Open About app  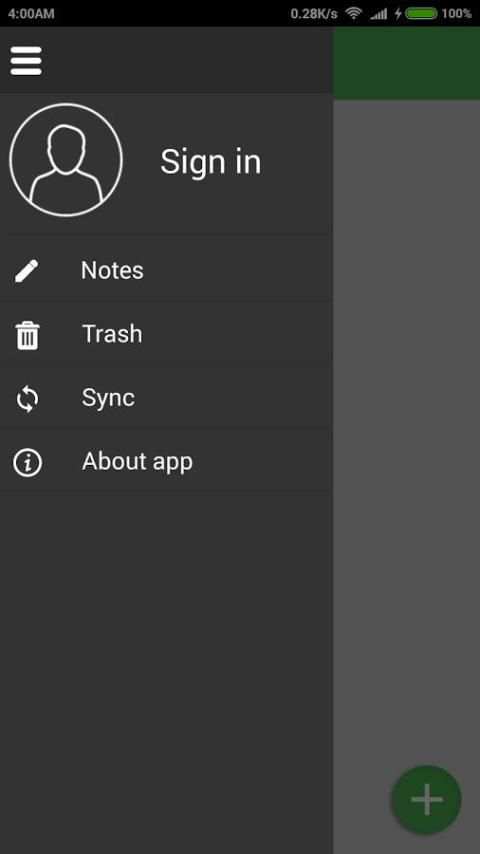click(x=166, y=462)
